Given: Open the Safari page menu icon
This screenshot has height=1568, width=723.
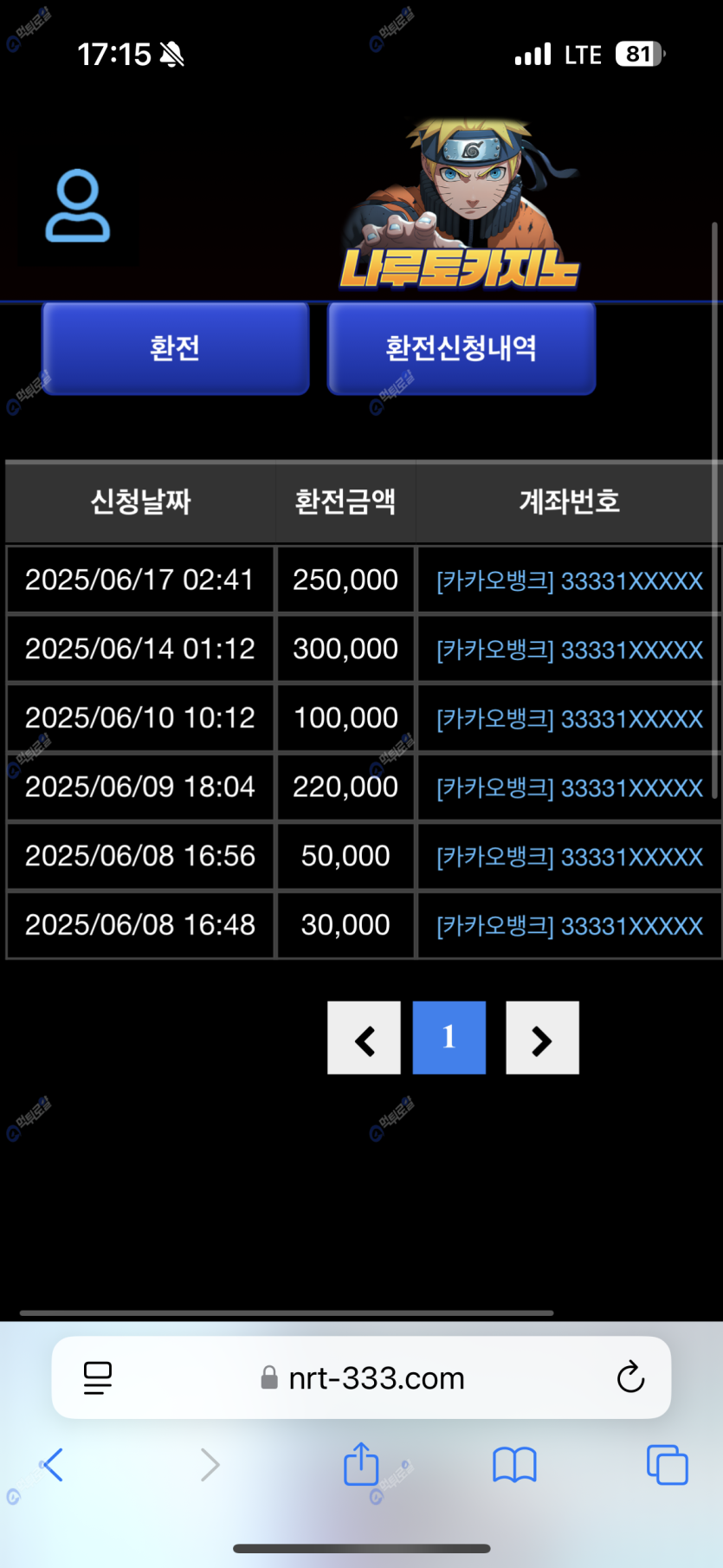Looking at the screenshot, I should pos(98,1377).
